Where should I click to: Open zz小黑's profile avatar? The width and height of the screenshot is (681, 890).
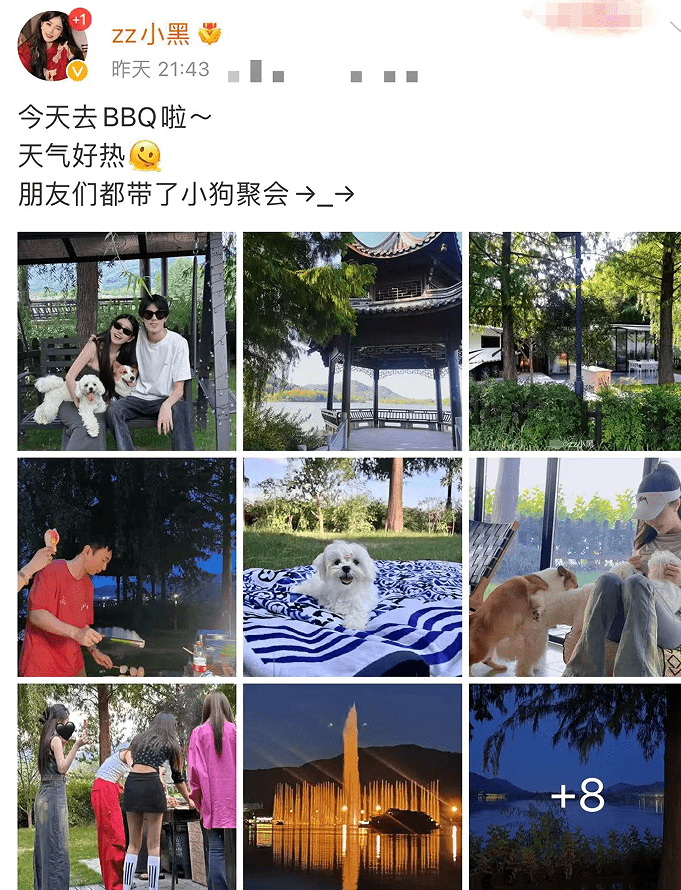click(53, 46)
